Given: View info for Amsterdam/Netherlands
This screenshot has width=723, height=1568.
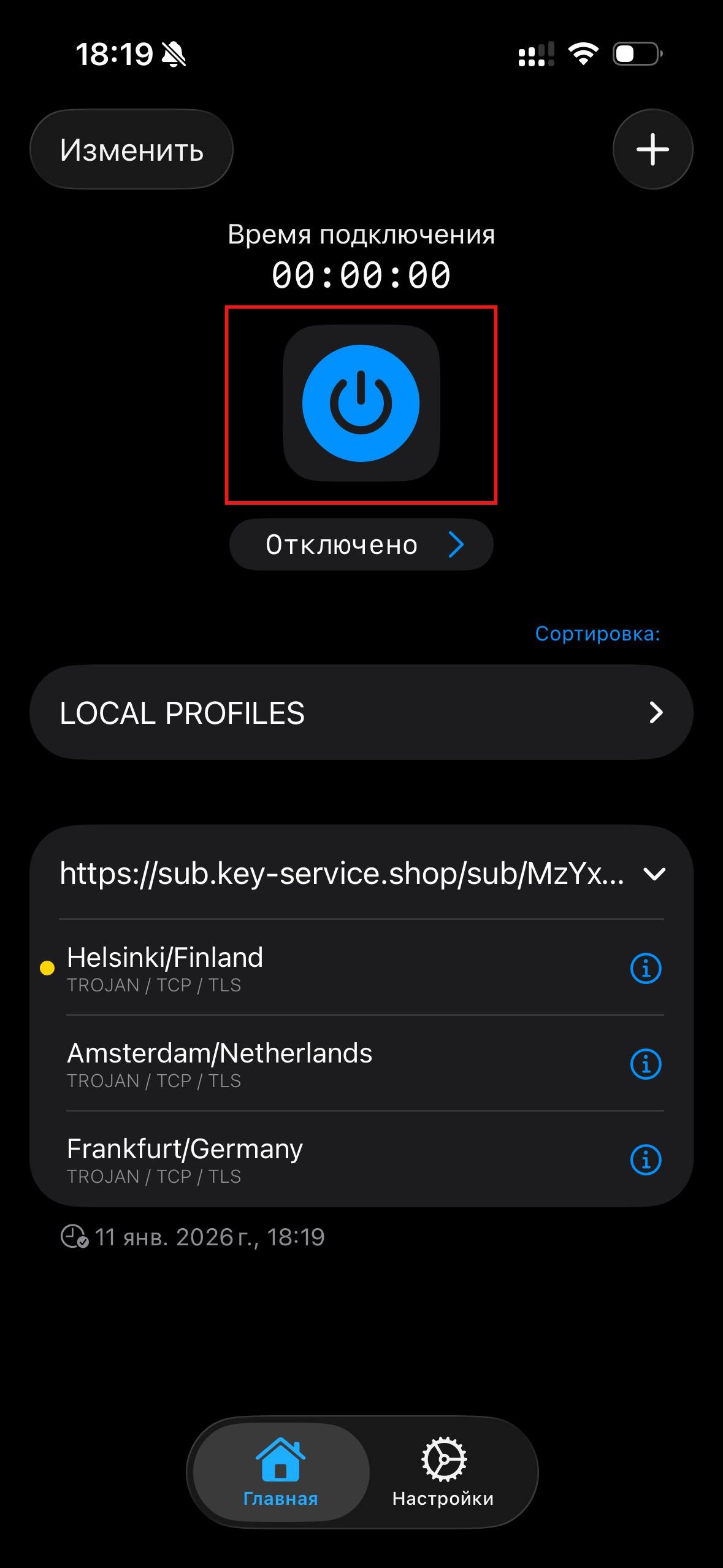Looking at the screenshot, I should (646, 1064).
